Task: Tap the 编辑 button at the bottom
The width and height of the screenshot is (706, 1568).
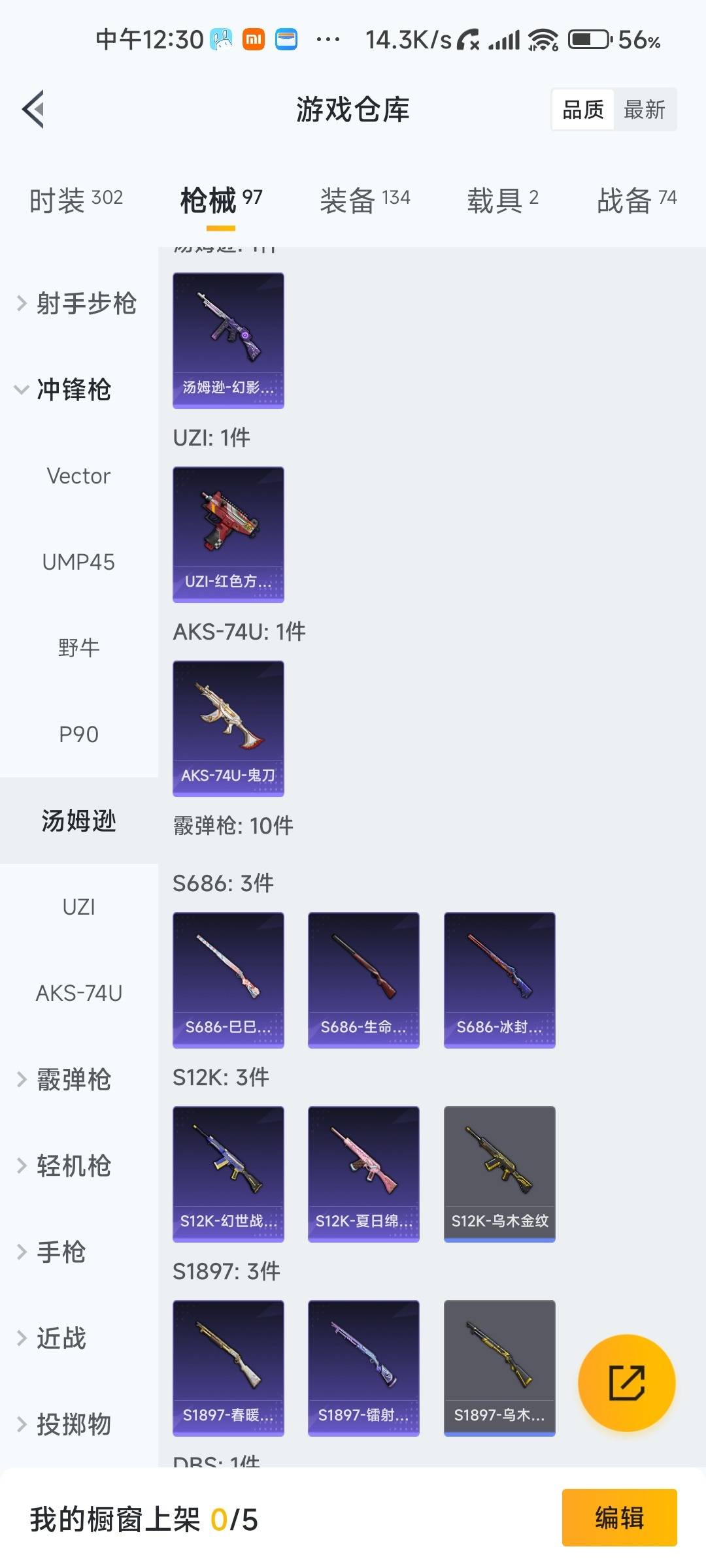Action: pos(618,1518)
